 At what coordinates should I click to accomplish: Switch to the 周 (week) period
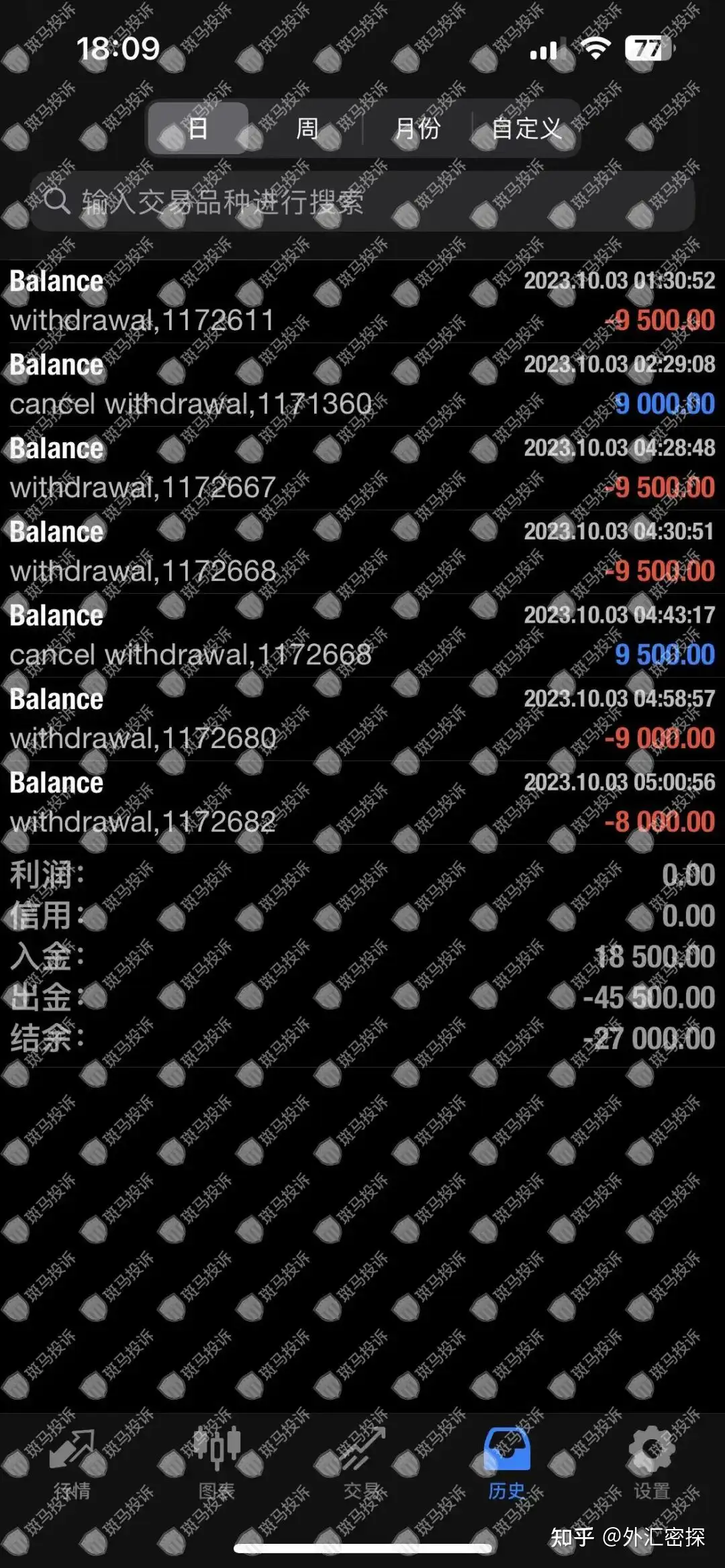pyautogui.click(x=307, y=128)
